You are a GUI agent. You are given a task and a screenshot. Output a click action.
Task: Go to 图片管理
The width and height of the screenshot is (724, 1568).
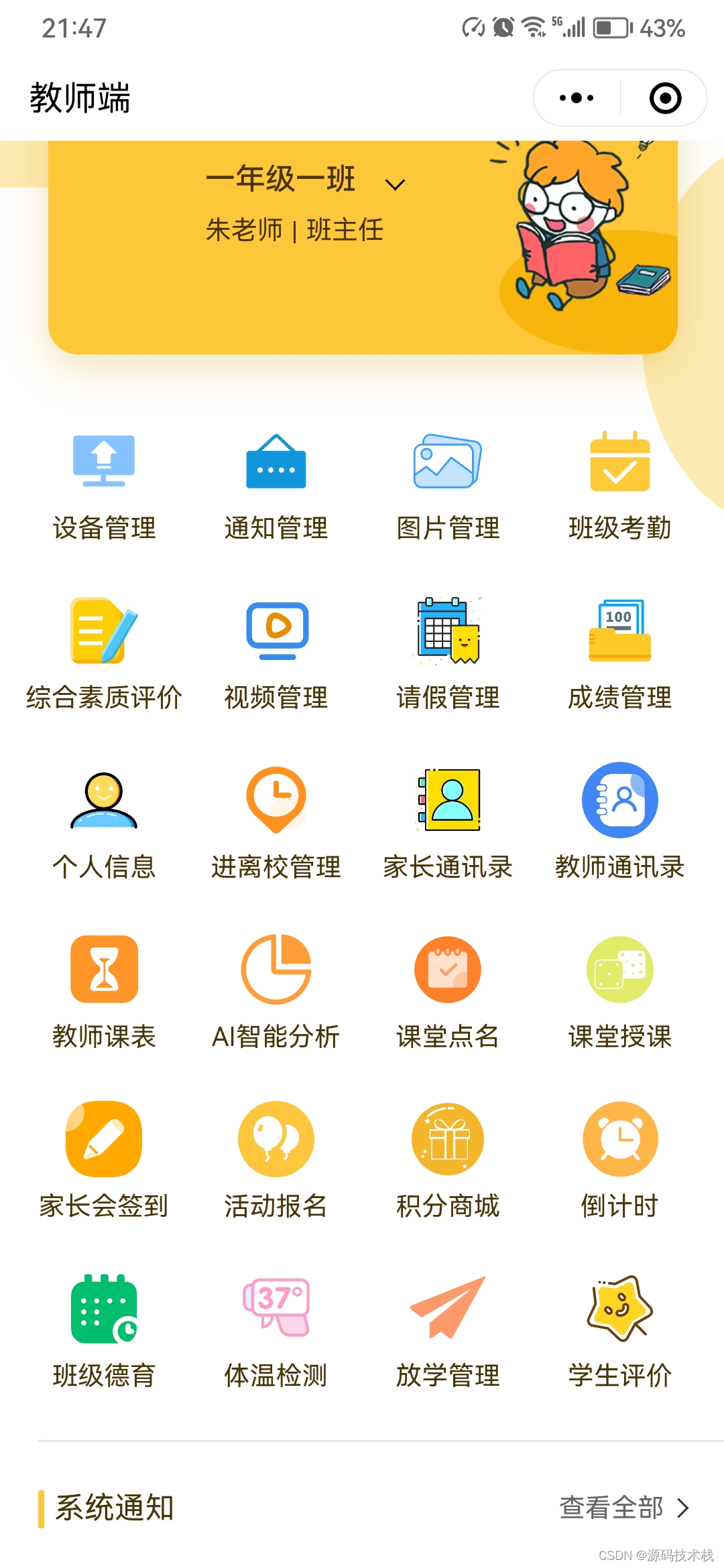click(x=448, y=487)
